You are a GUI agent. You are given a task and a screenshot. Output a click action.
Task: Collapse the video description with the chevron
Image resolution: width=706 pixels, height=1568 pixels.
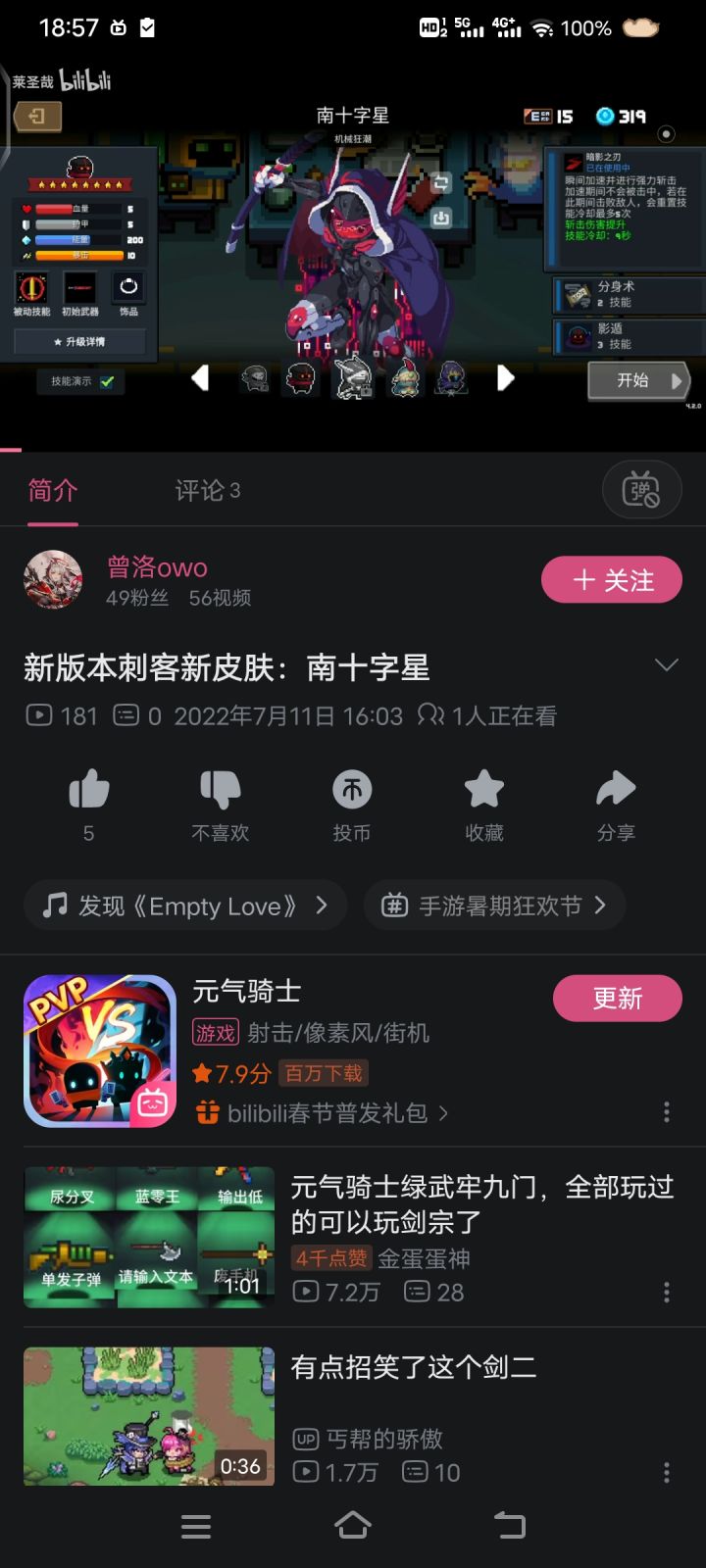click(667, 662)
